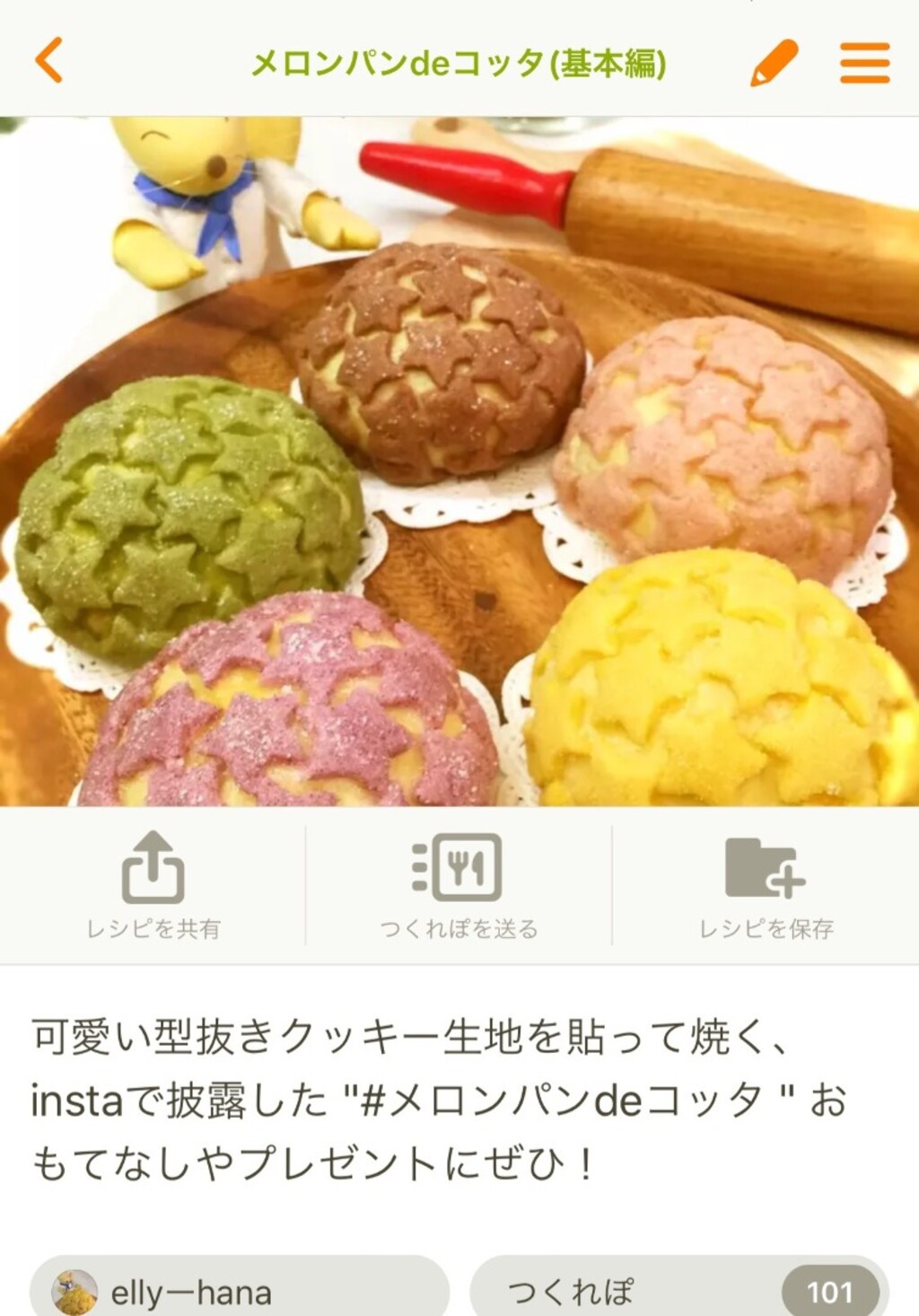Viewport: 919px width, 1316px height.
Task: Share recipe via レシピを共有
Action: coord(153,885)
